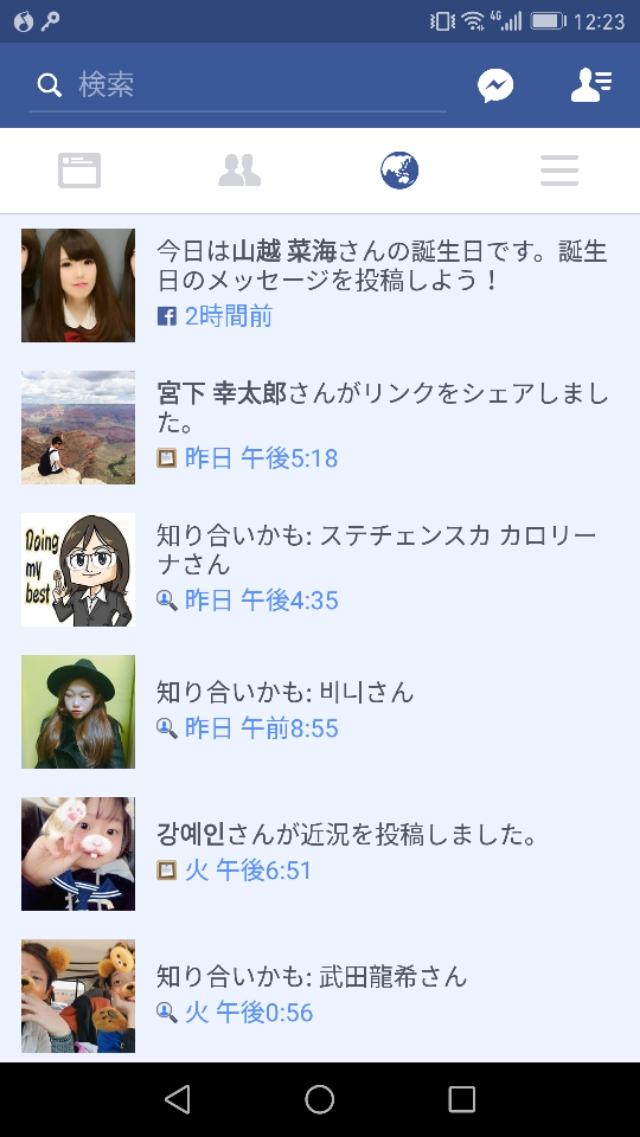The height and width of the screenshot is (1137, 640).
Task: Tap the 検索 search field
Action: 240,85
